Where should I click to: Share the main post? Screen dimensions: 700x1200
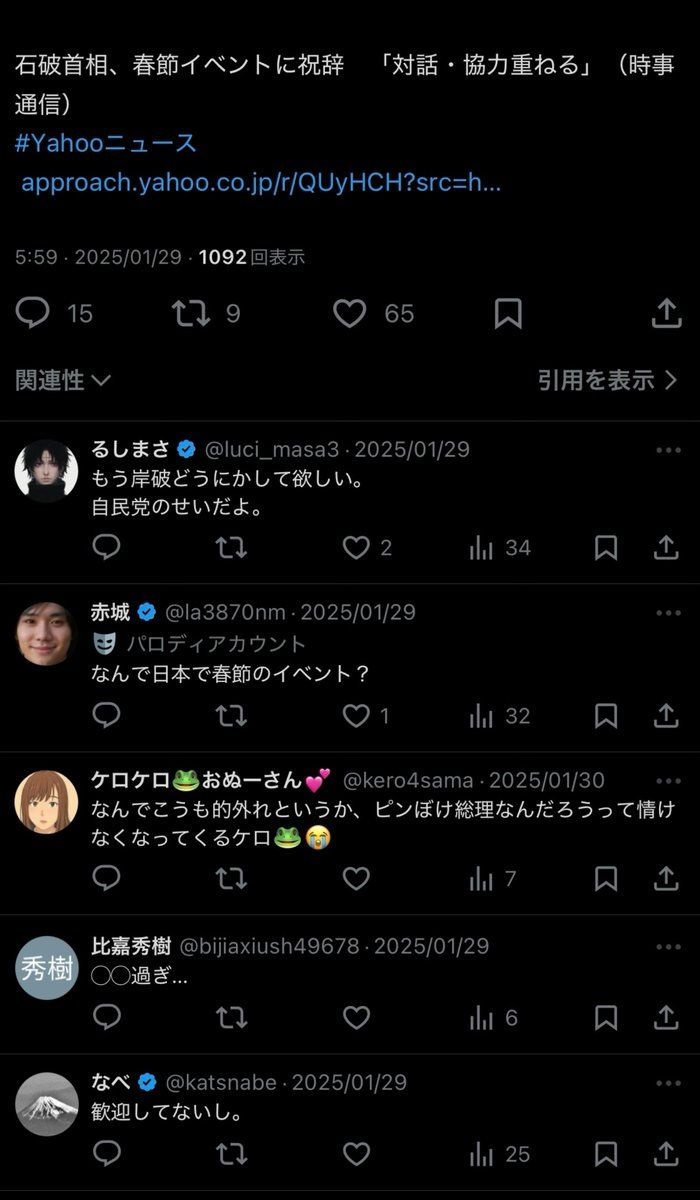[x=666, y=314]
